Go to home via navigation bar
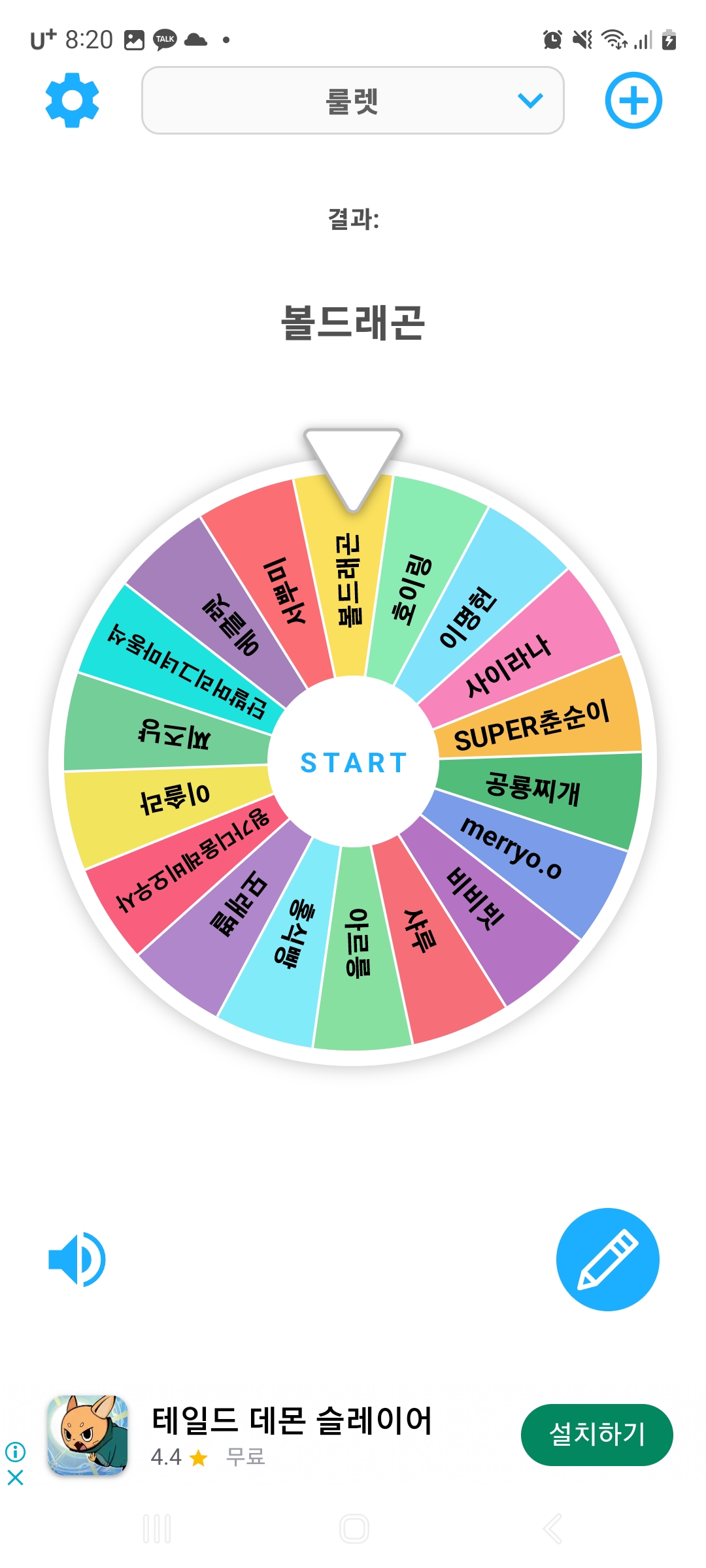 pos(354,1528)
